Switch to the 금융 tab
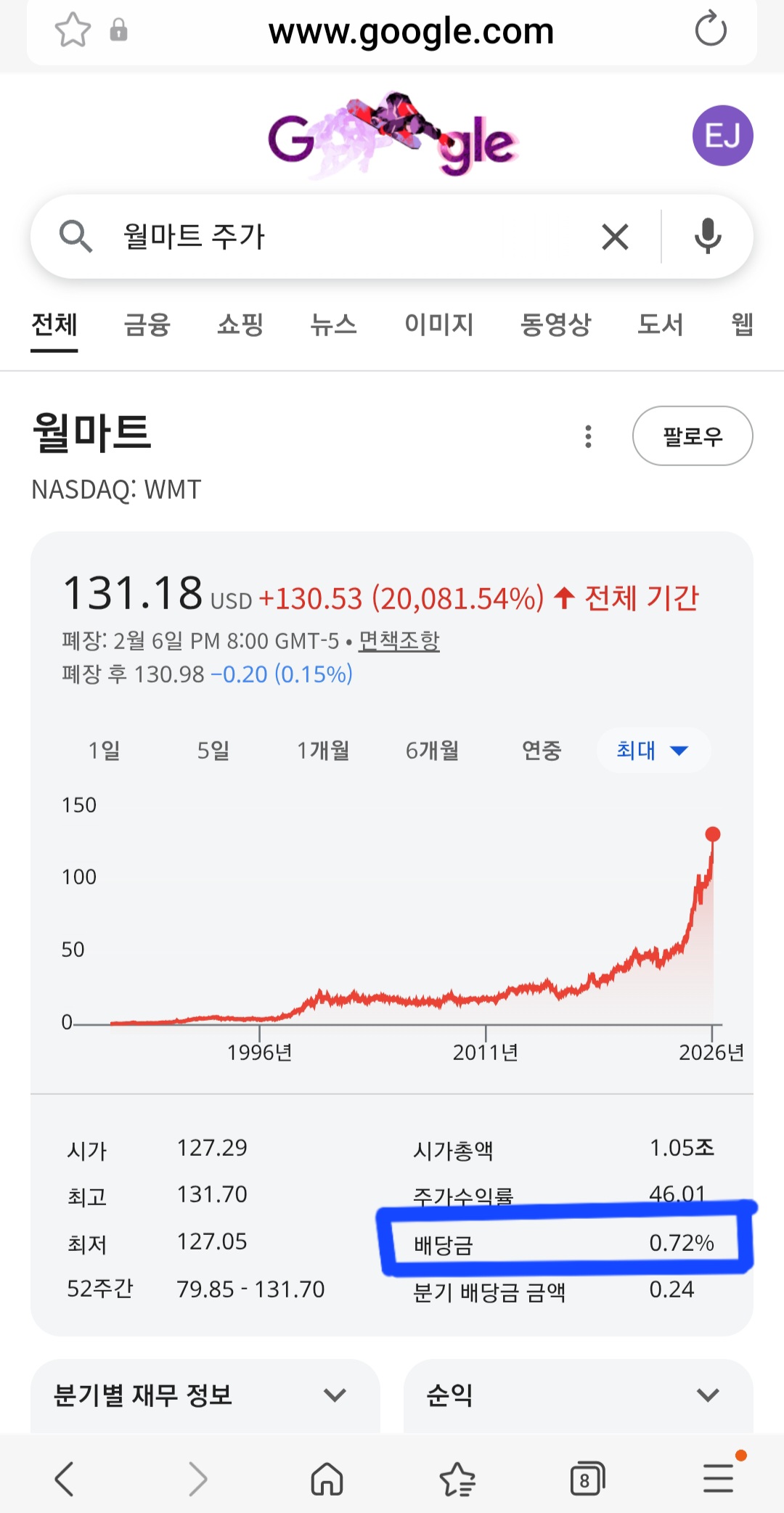Screen dimensions: 784x1513 [x=147, y=324]
